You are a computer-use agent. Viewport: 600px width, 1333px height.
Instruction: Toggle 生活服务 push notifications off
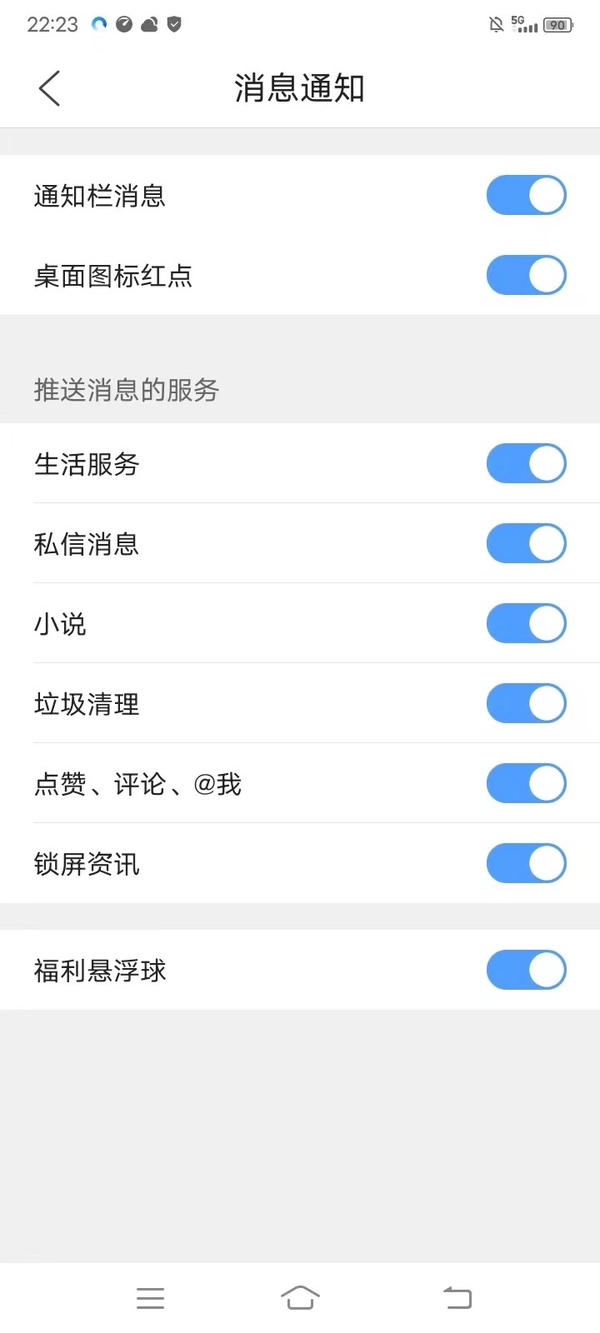coord(526,464)
